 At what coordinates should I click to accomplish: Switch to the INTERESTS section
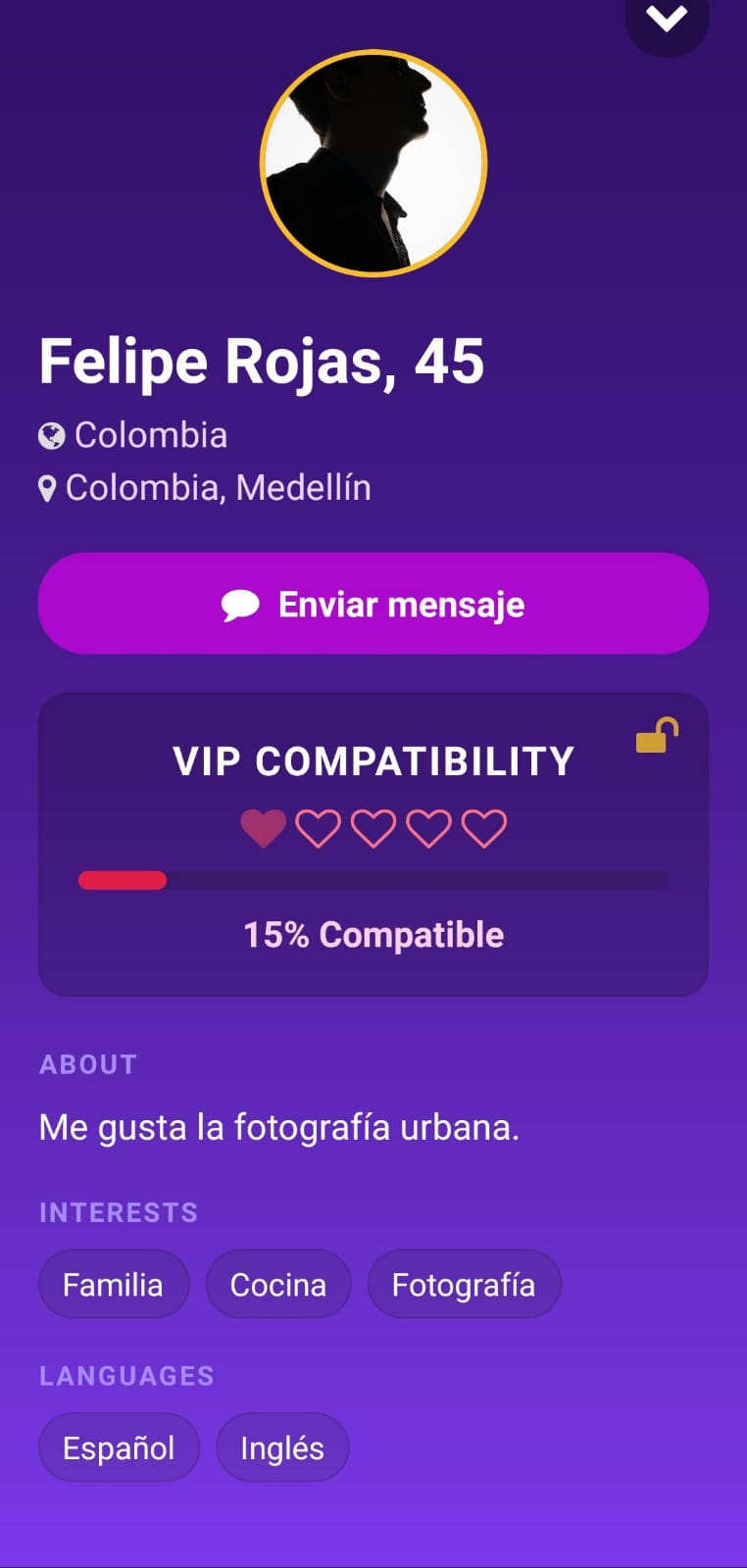118,1212
